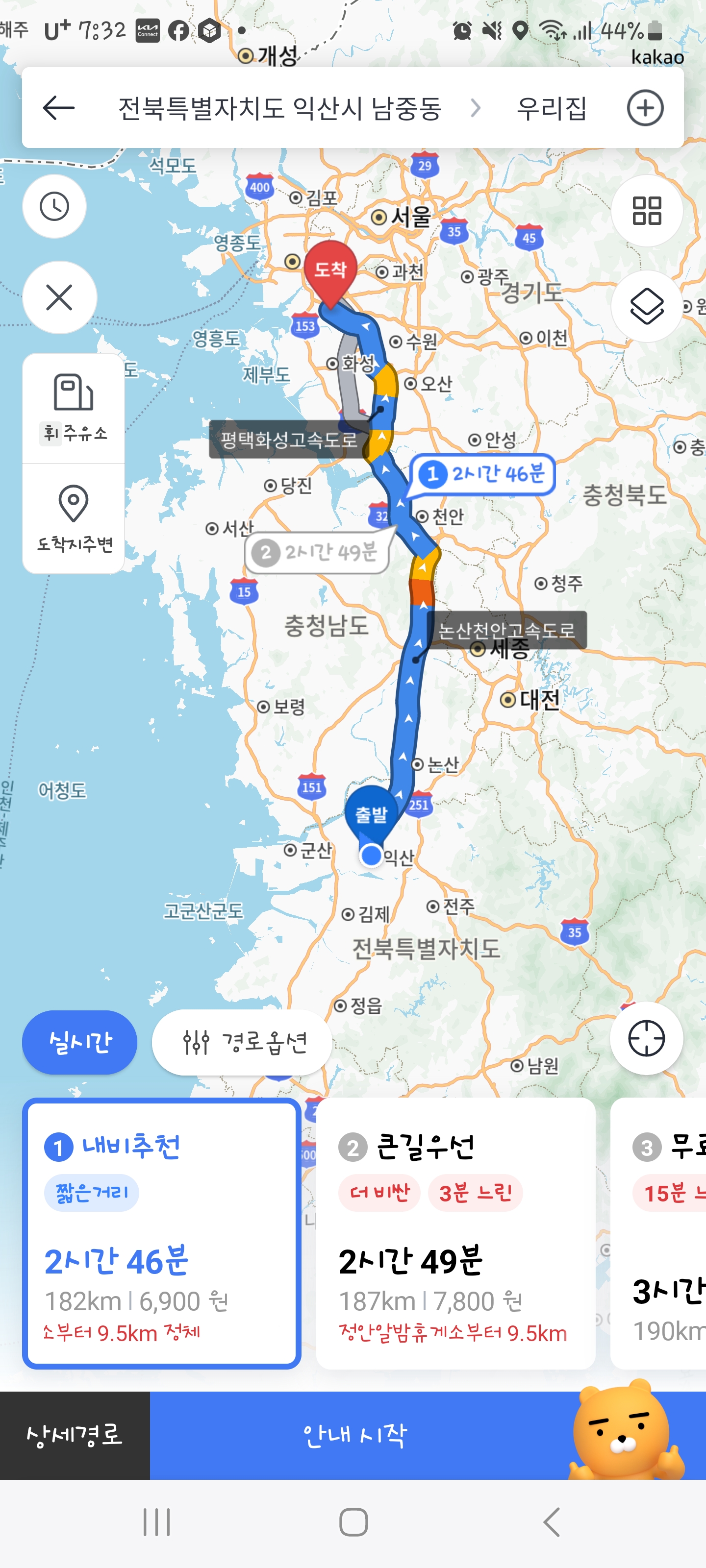Select the 큰길우선 route card
706x1568 pixels.
tap(455, 1233)
